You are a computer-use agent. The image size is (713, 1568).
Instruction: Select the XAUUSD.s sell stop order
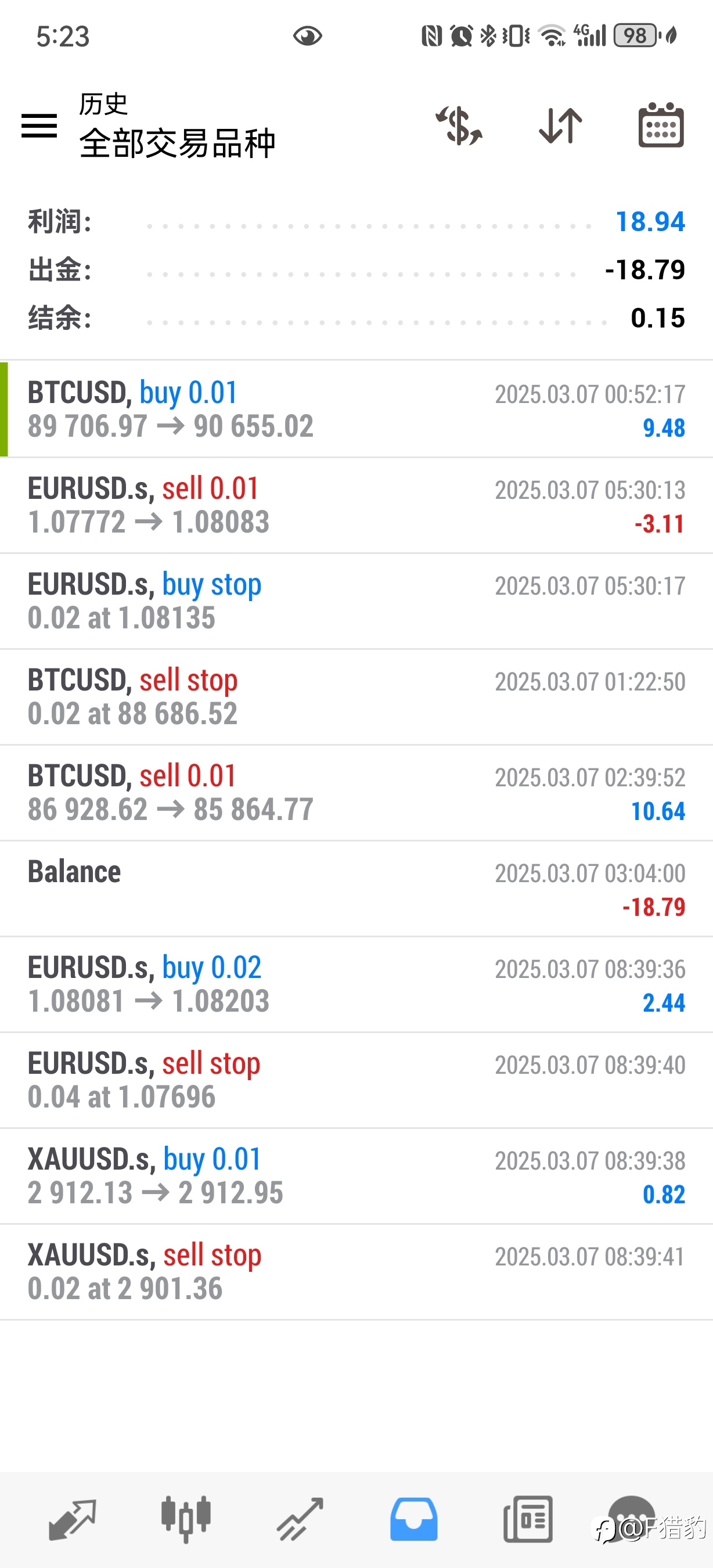pyautogui.click(x=356, y=1272)
